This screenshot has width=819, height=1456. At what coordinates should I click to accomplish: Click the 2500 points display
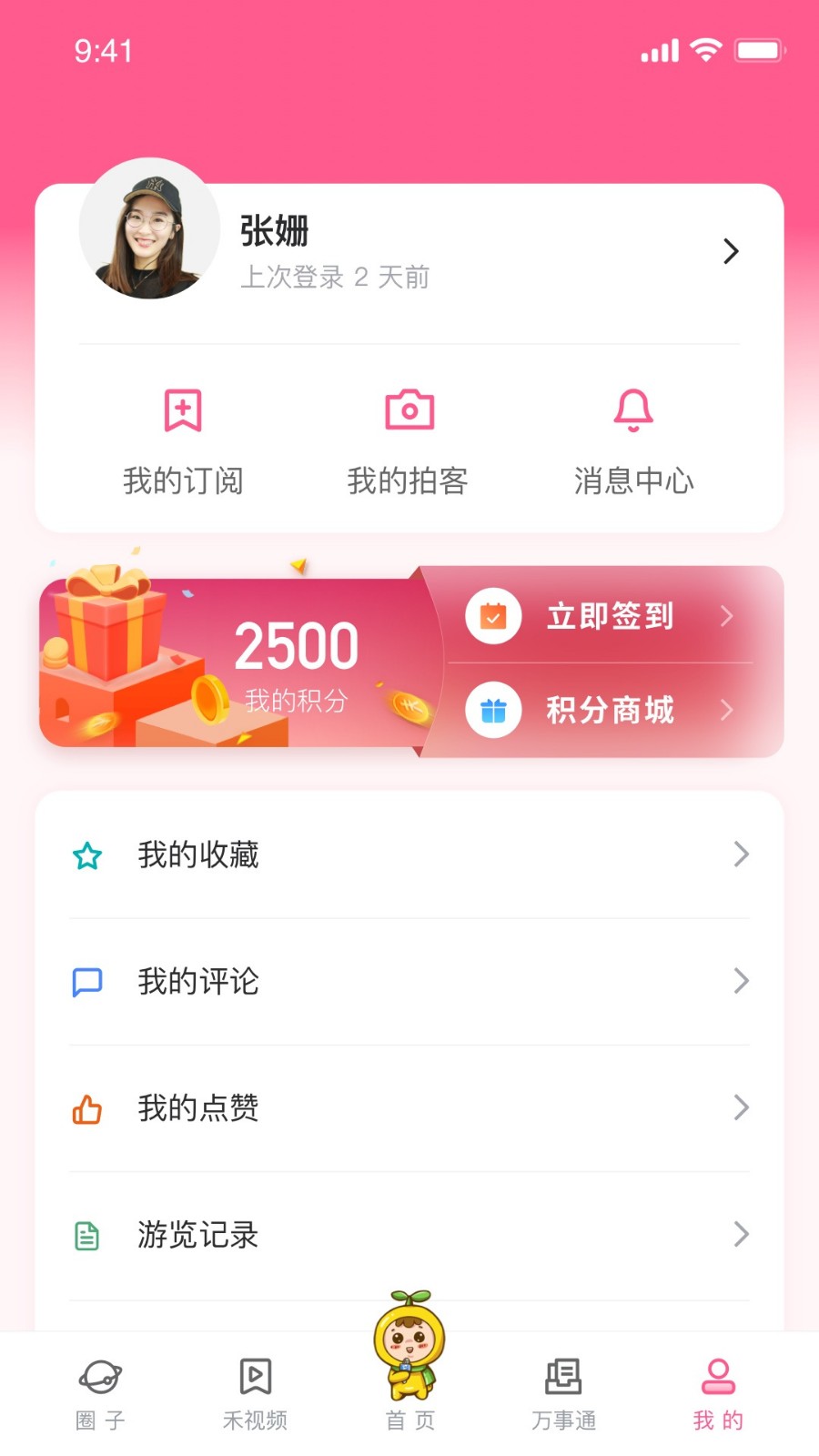[296, 646]
